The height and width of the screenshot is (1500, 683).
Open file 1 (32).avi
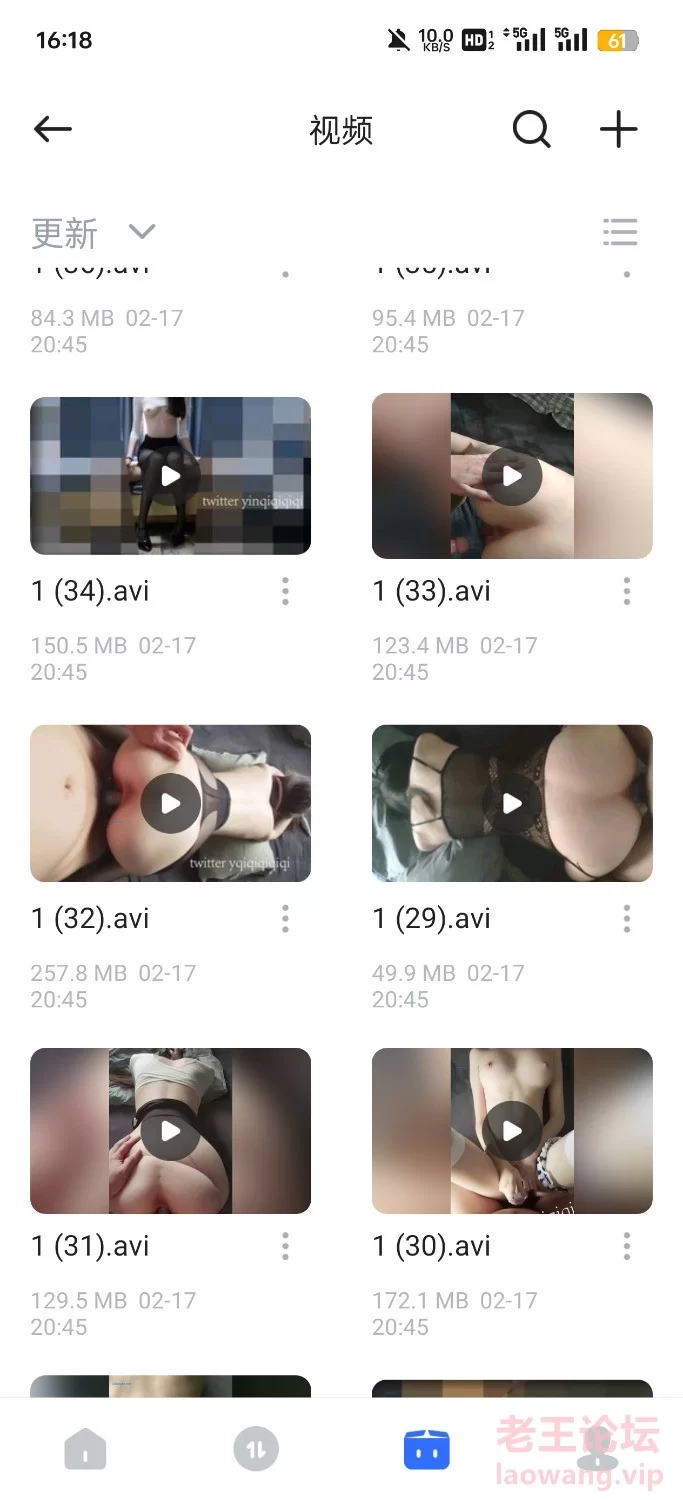170,803
